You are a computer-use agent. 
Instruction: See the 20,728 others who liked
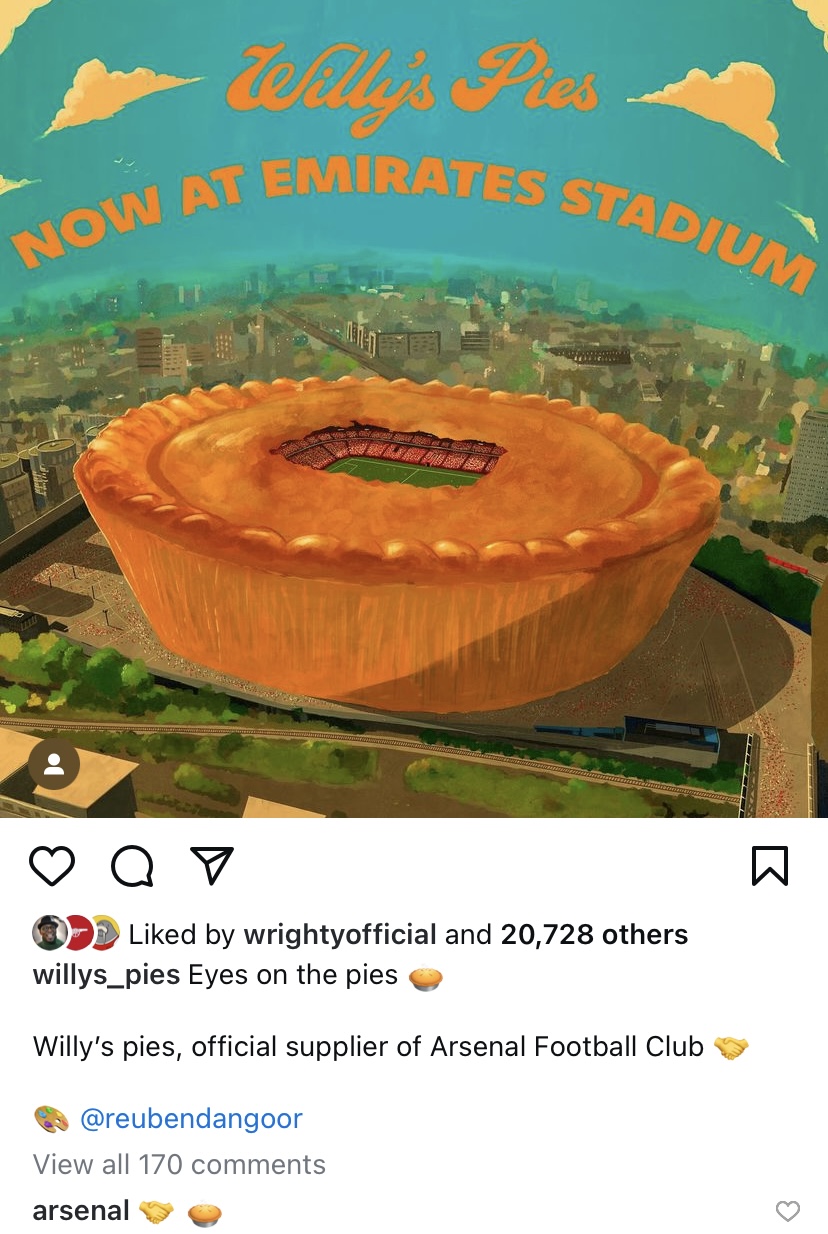[594, 935]
